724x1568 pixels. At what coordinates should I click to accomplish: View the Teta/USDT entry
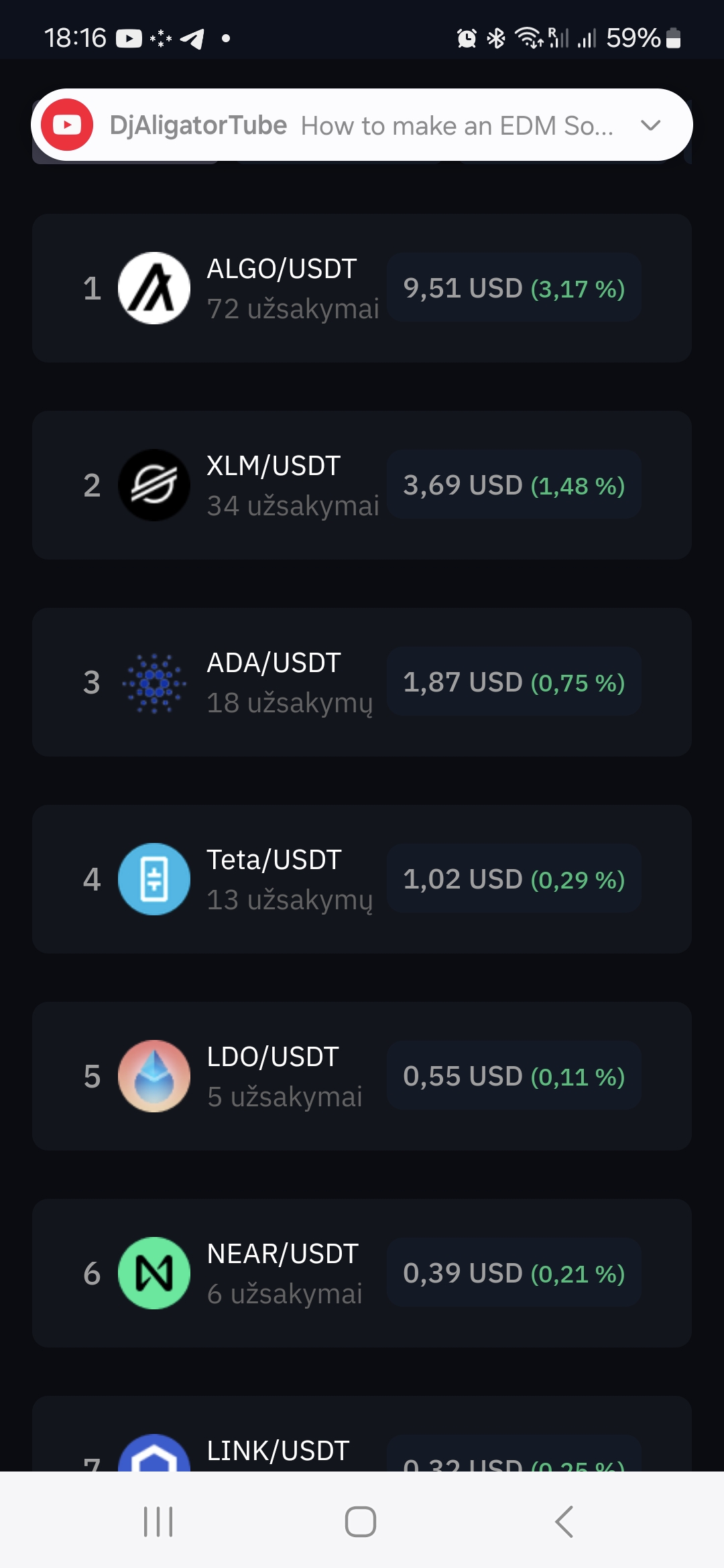pyautogui.click(x=362, y=879)
